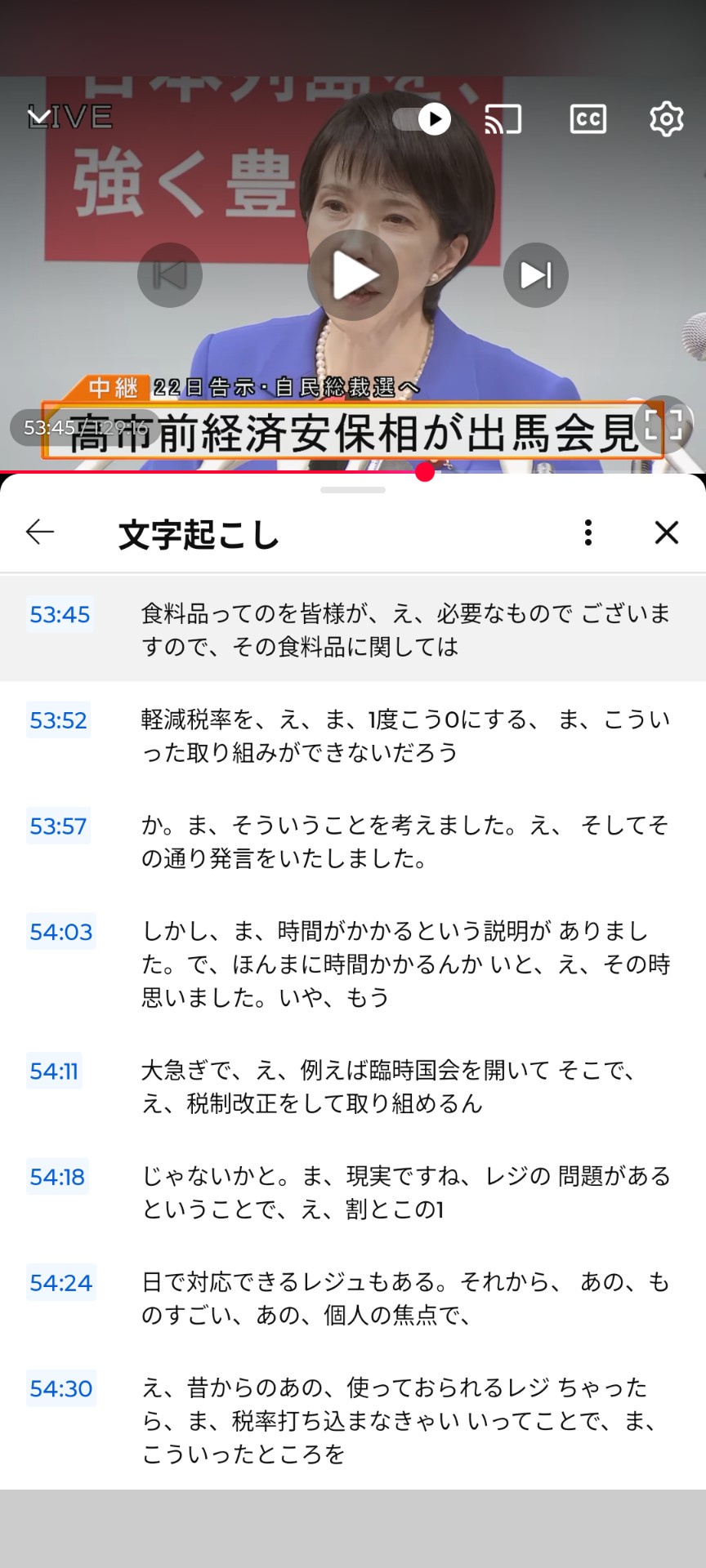
Task: Skip to the next video
Action: pyautogui.click(x=535, y=275)
